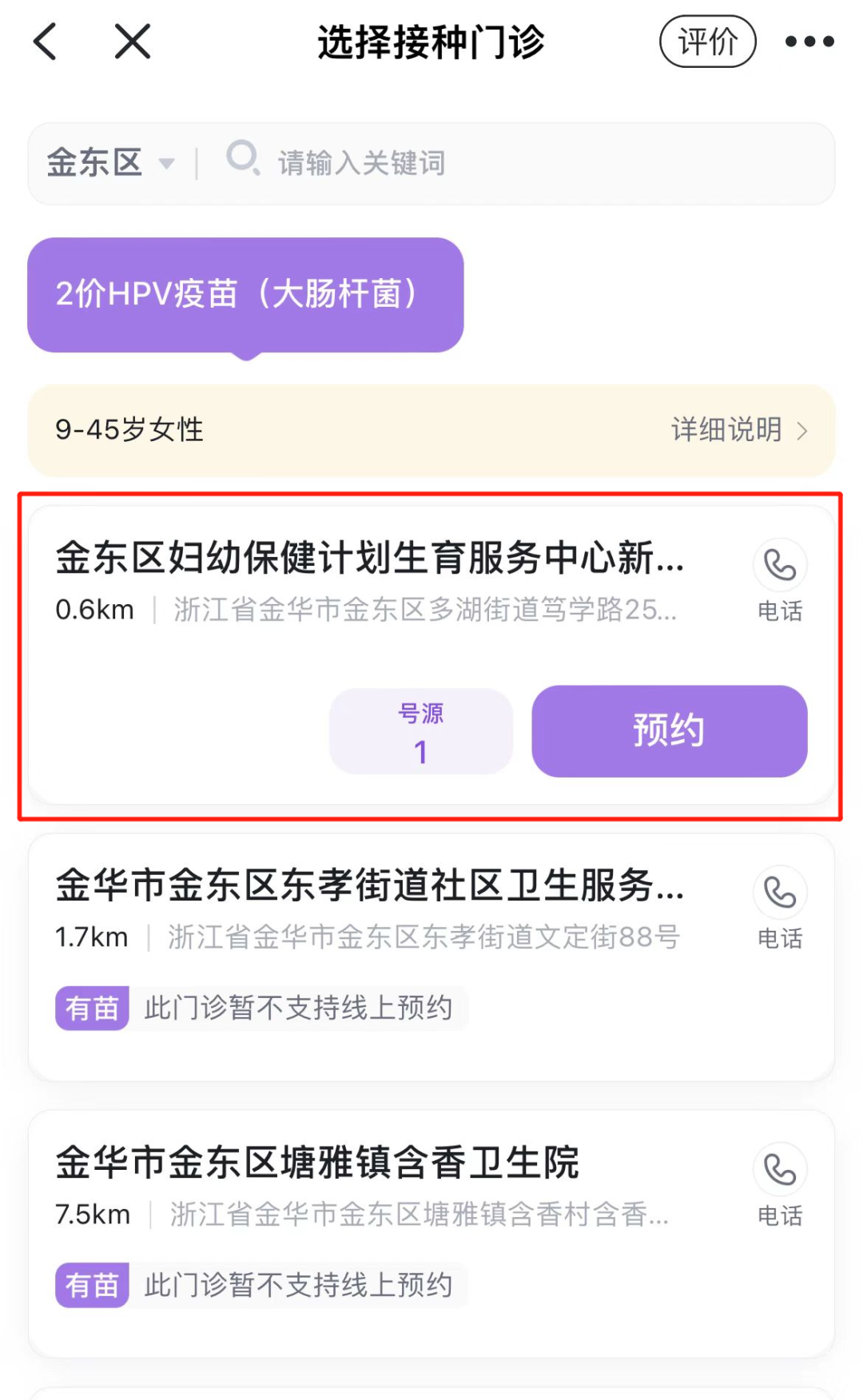Close the page with X icon
863x1400 pixels.
tap(132, 42)
